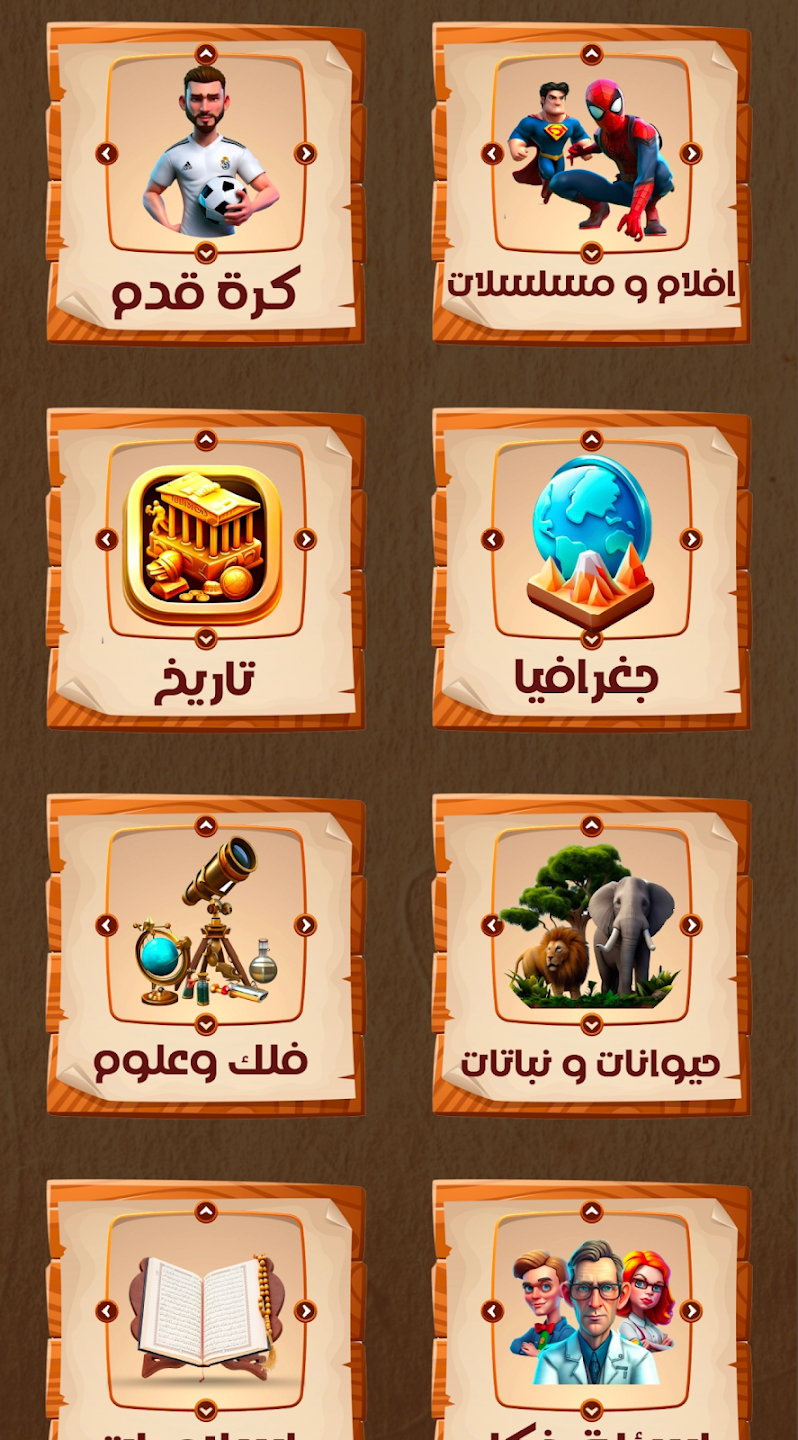
Task: Click the right arrow on the افلام و مسلسلات card
Action: 689,153
